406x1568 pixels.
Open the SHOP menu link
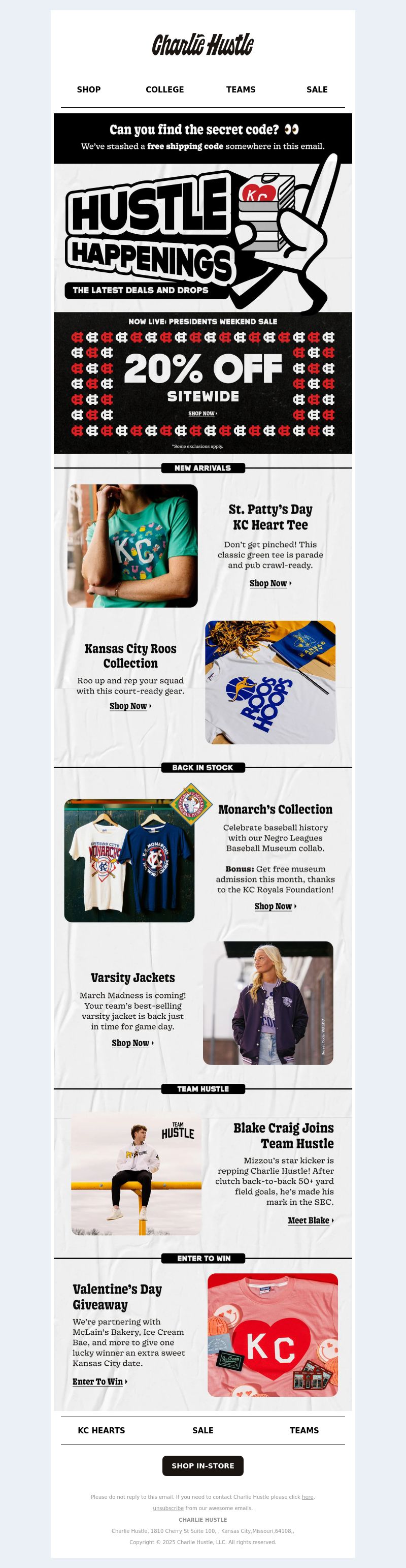coord(89,89)
